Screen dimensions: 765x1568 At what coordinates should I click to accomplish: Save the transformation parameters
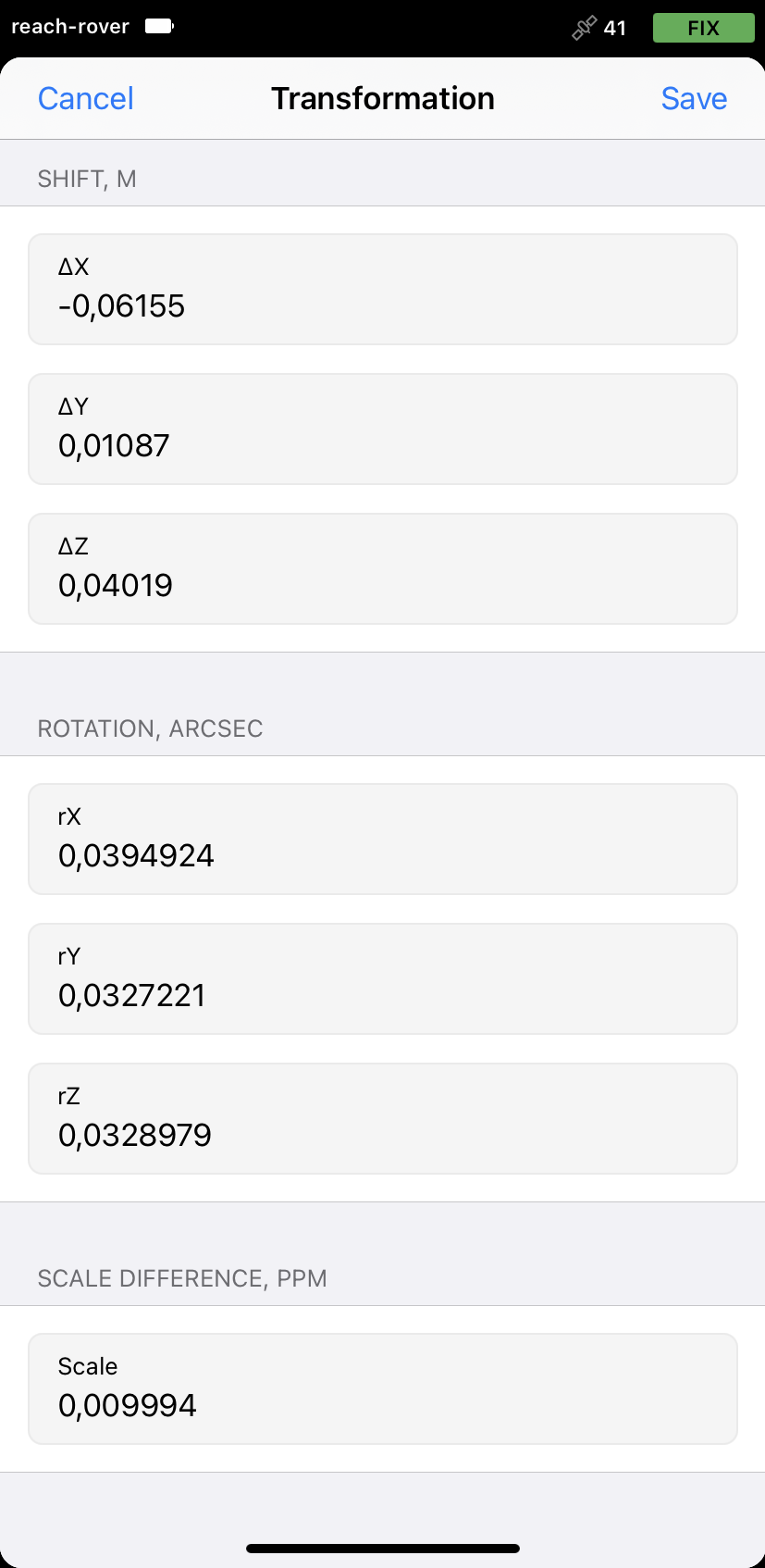click(694, 98)
